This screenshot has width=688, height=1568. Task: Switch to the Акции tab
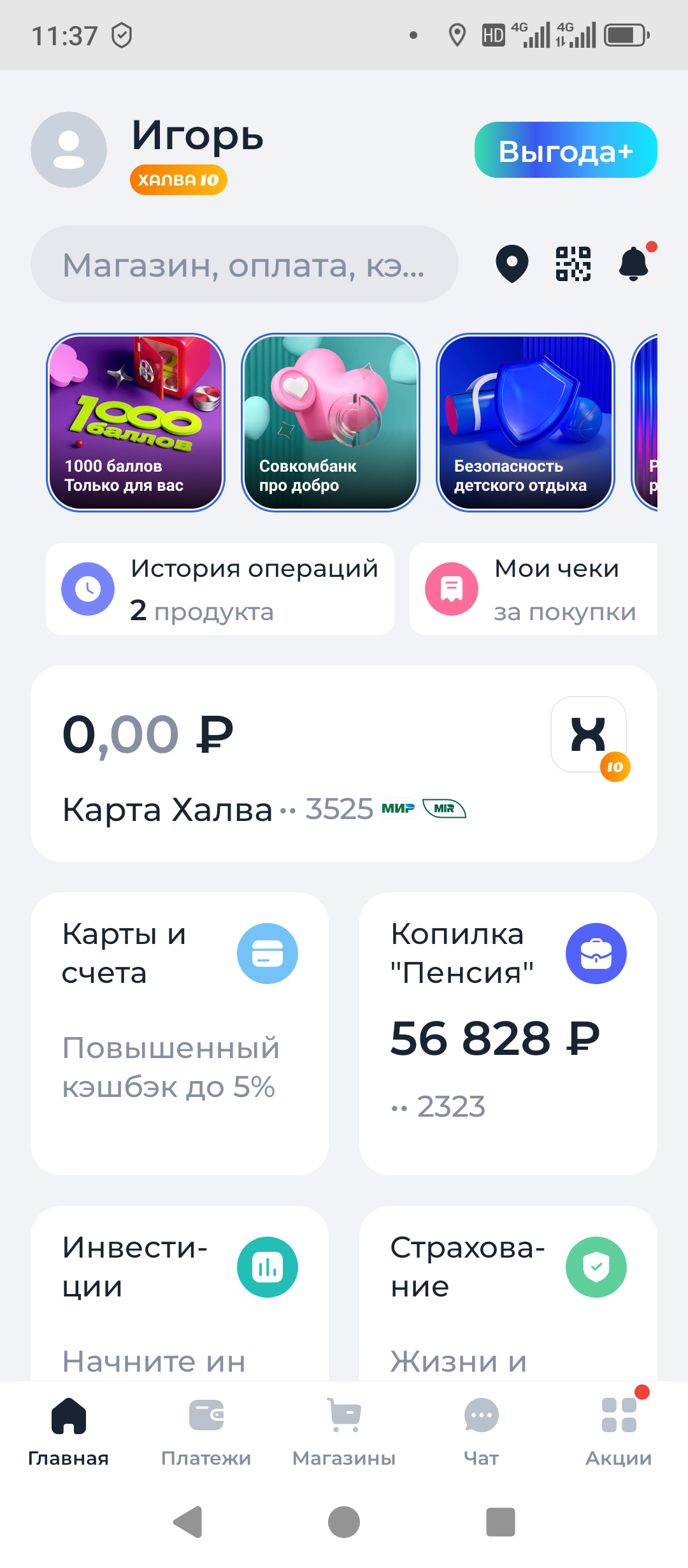[x=619, y=1432]
